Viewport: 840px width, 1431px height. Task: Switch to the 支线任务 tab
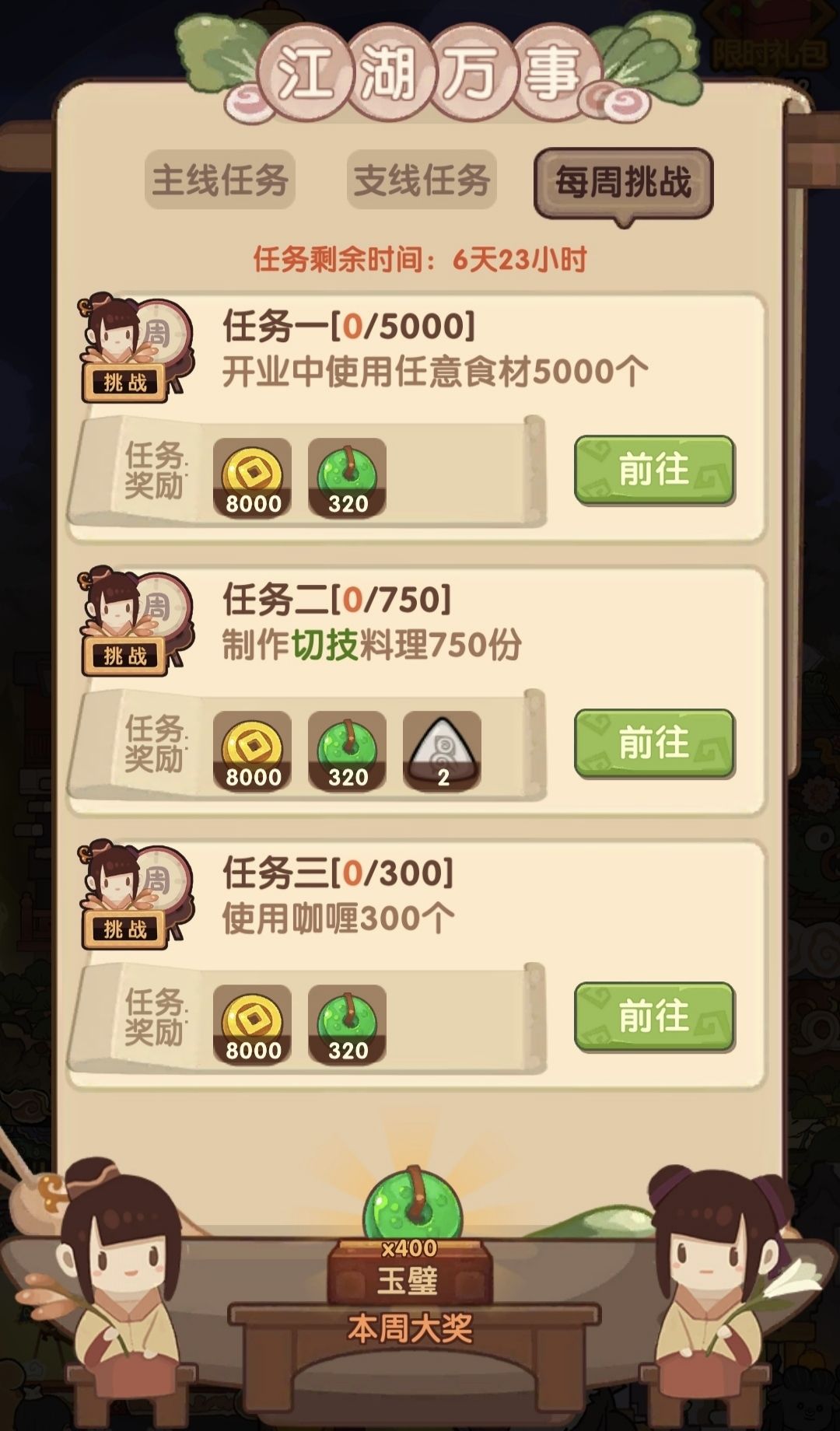pos(421,180)
